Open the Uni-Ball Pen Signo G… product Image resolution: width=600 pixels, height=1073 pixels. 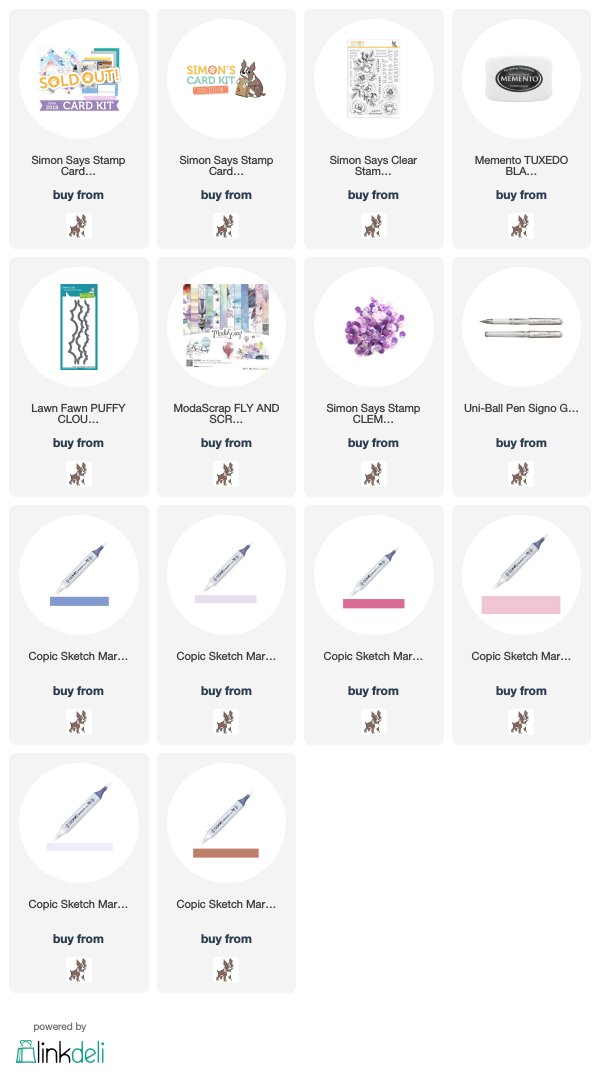pyautogui.click(x=521, y=377)
